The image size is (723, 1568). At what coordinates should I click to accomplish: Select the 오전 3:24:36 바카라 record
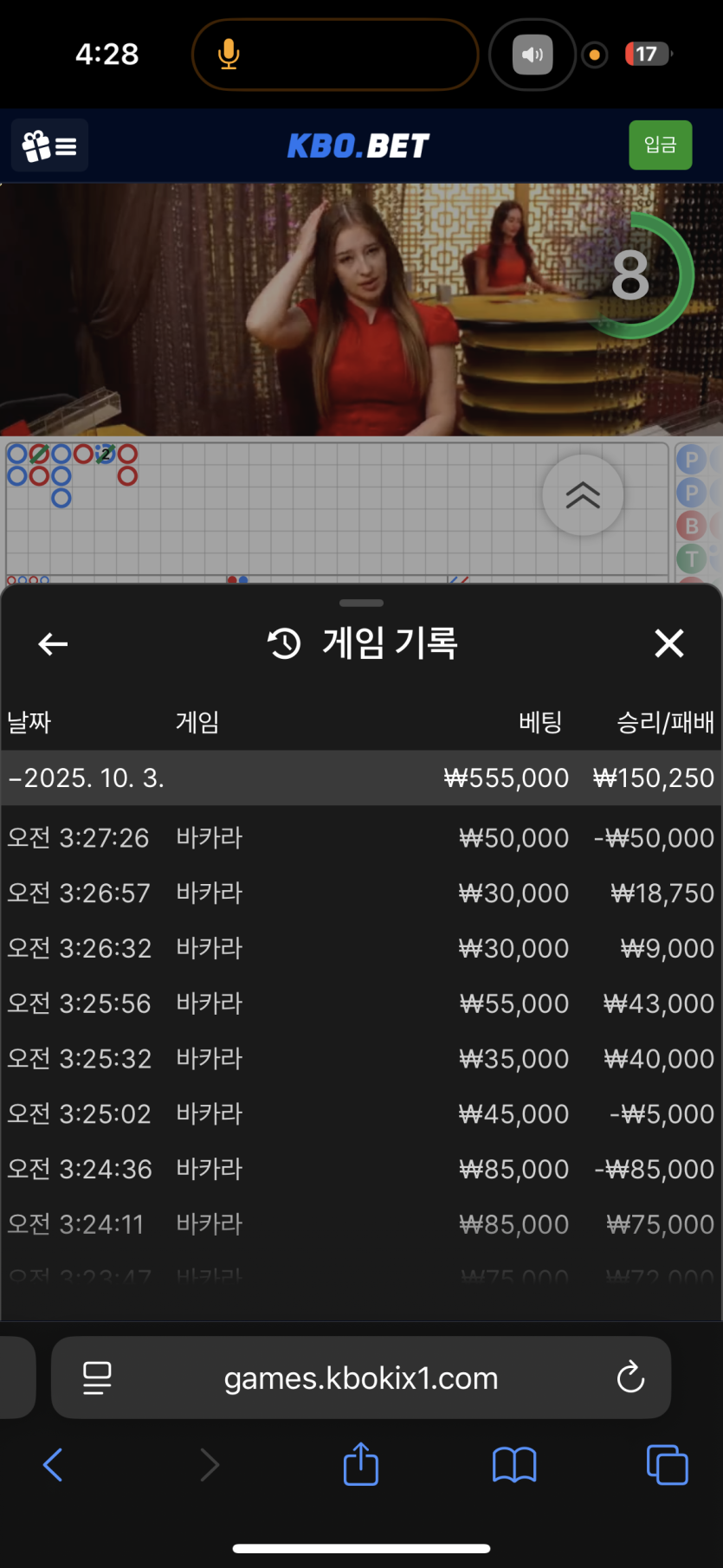coord(361,1169)
